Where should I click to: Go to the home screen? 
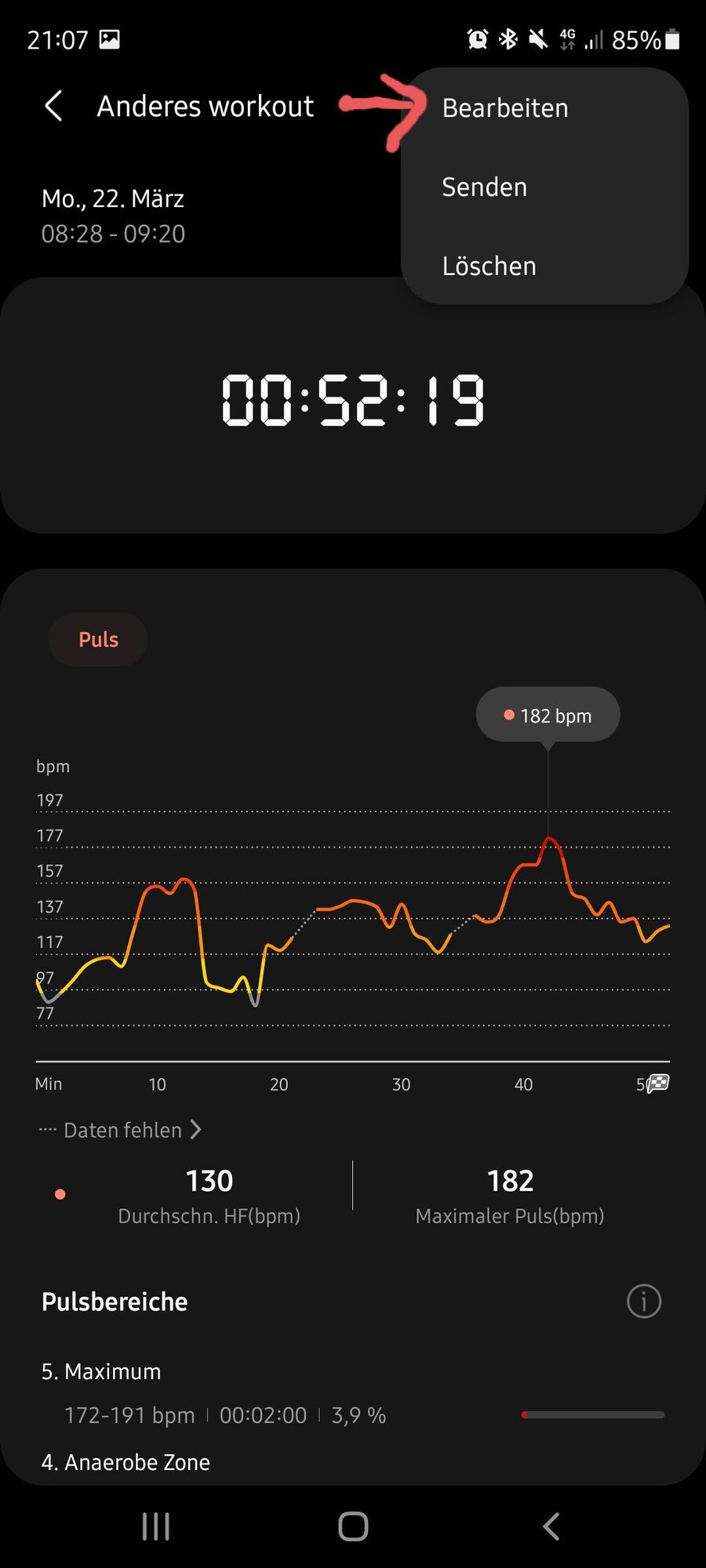point(353,1526)
